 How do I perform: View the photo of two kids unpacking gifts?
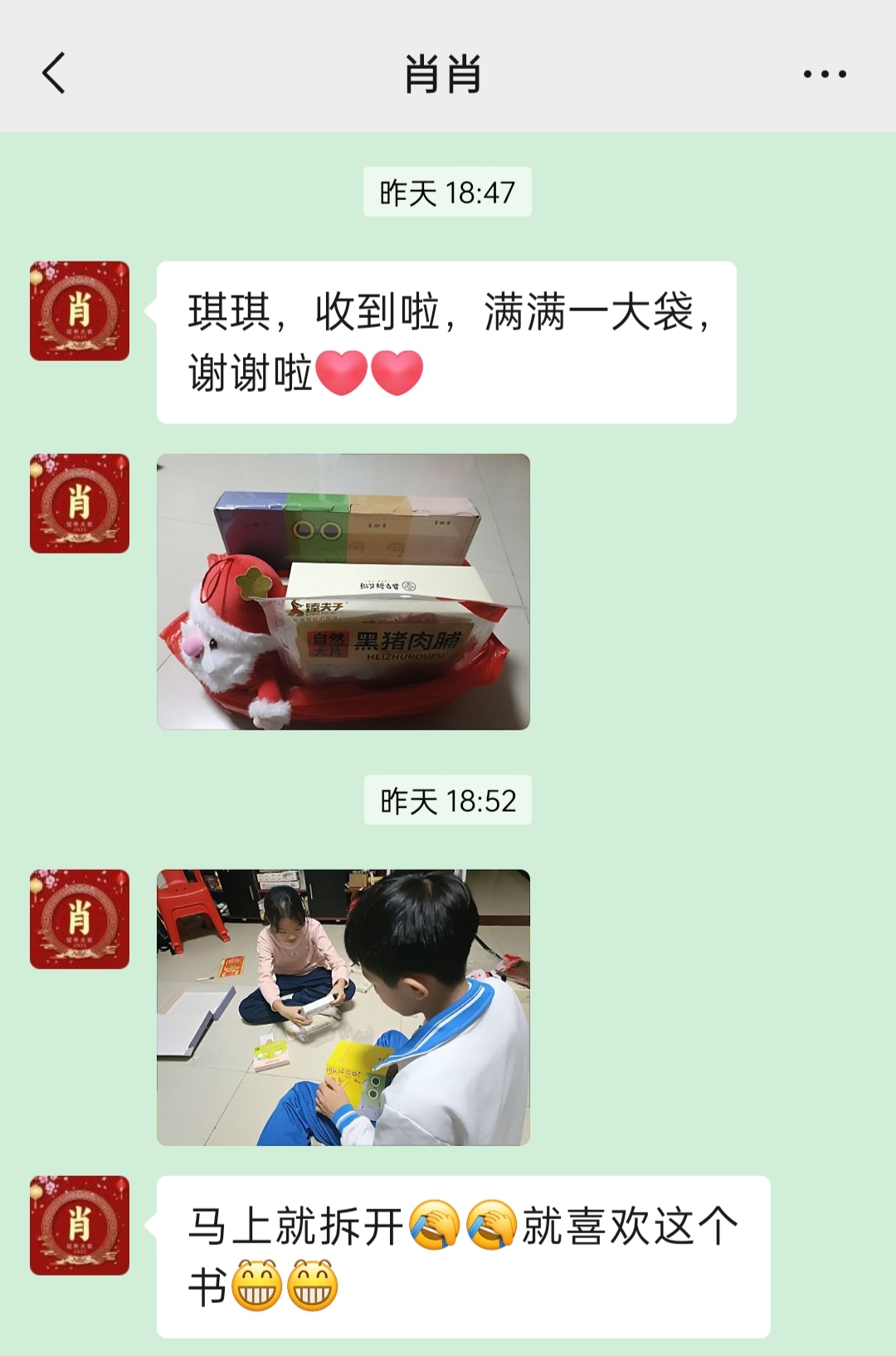343,1007
